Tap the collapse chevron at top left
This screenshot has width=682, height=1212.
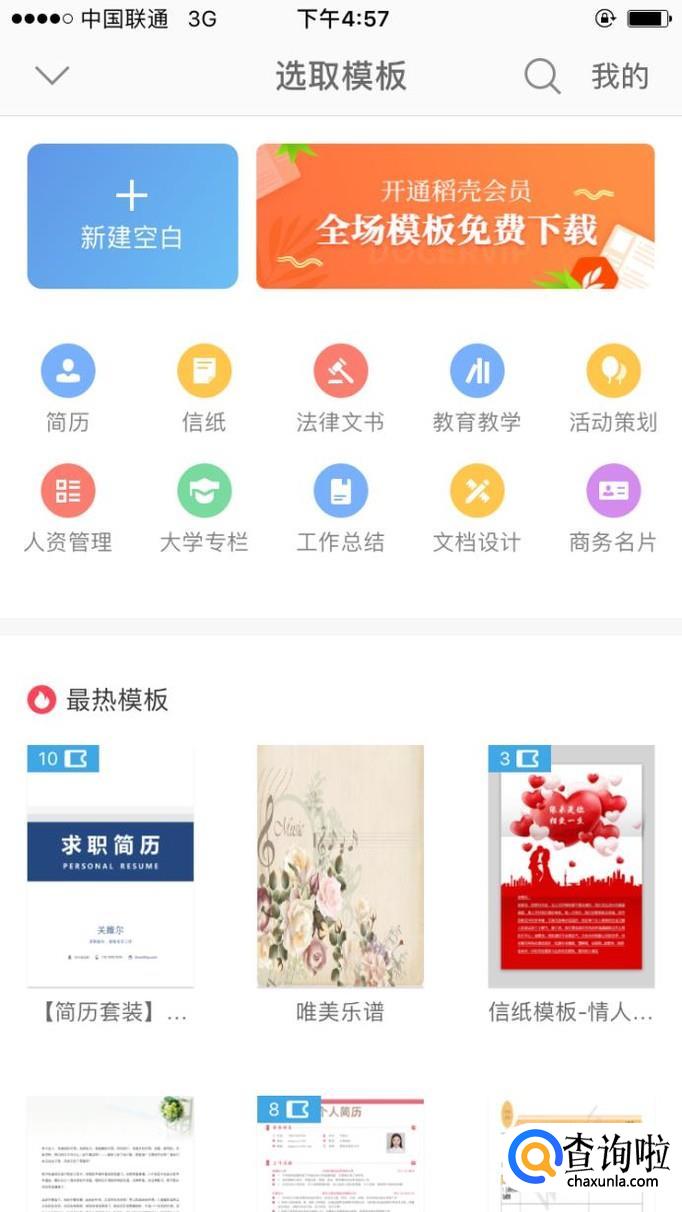coord(51,76)
